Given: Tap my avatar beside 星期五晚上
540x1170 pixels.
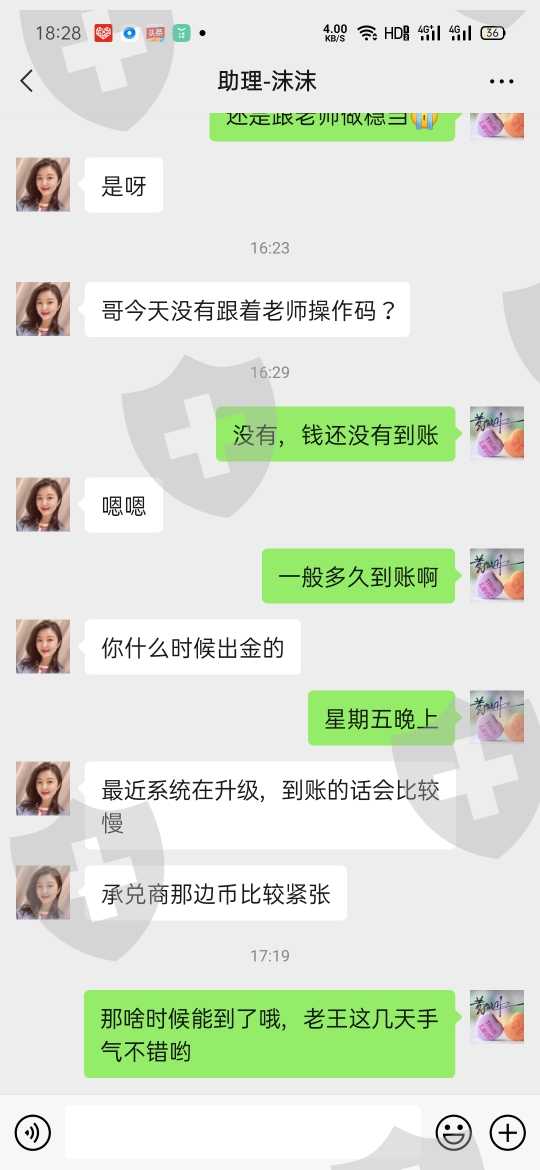Looking at the screenshot, I should 497,717.
